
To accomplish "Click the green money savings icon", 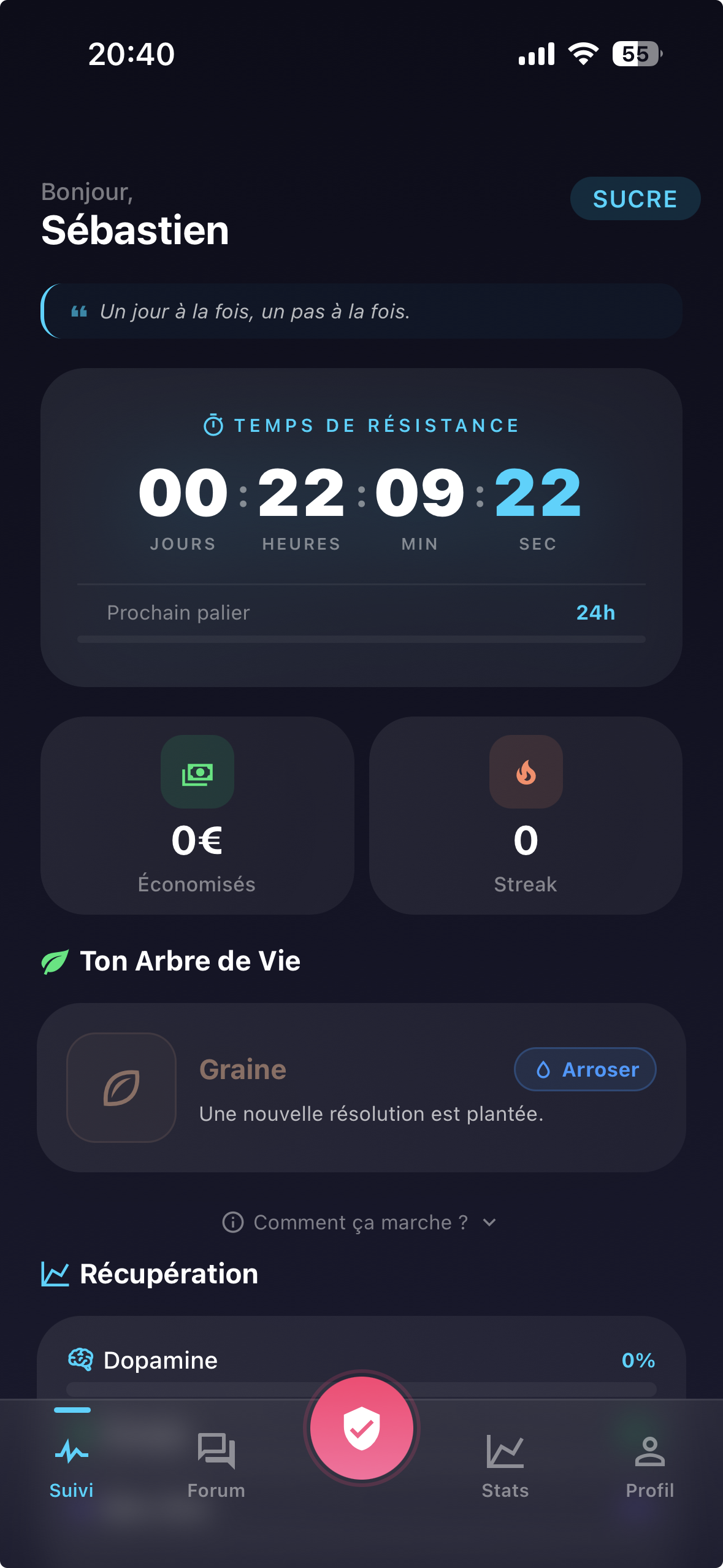I will pyautogui.click(x=197, y=772).
